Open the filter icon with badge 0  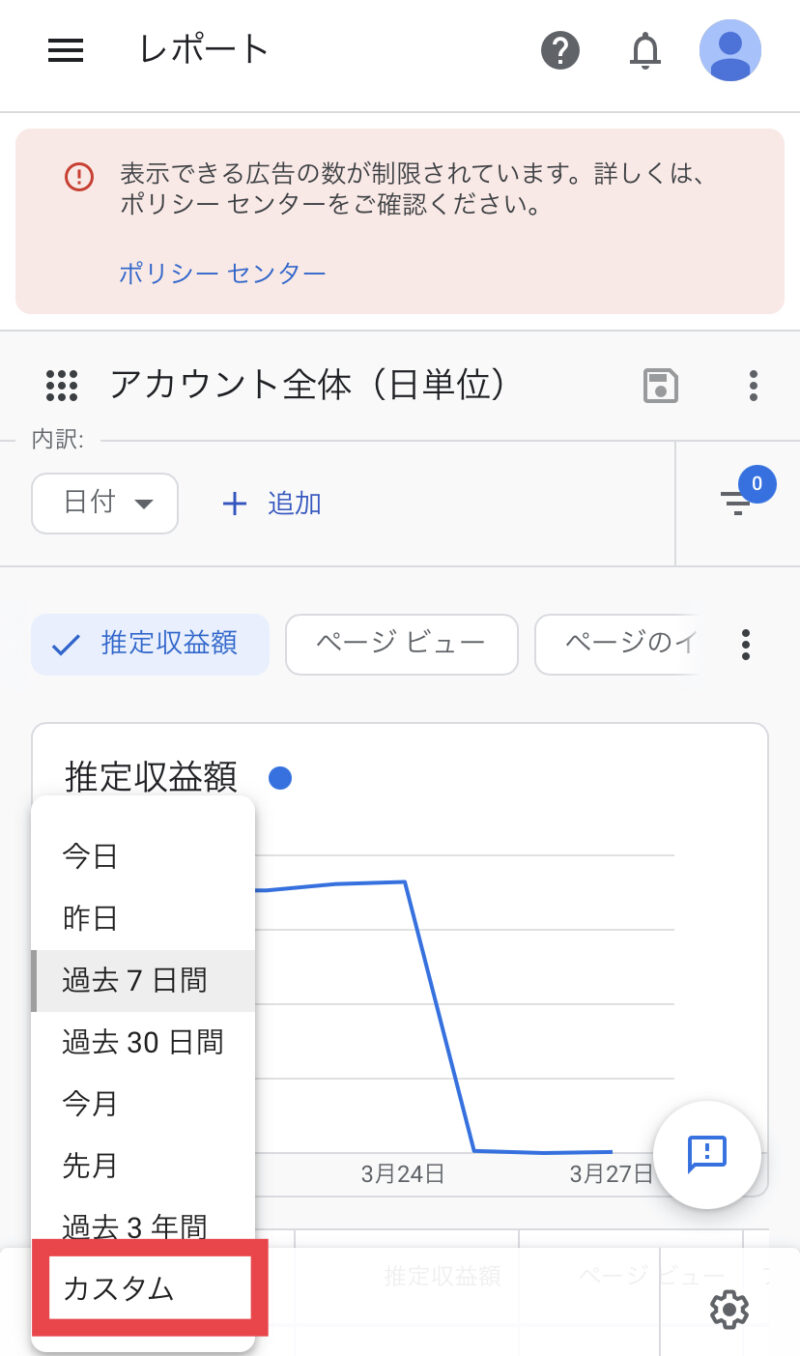738,502
